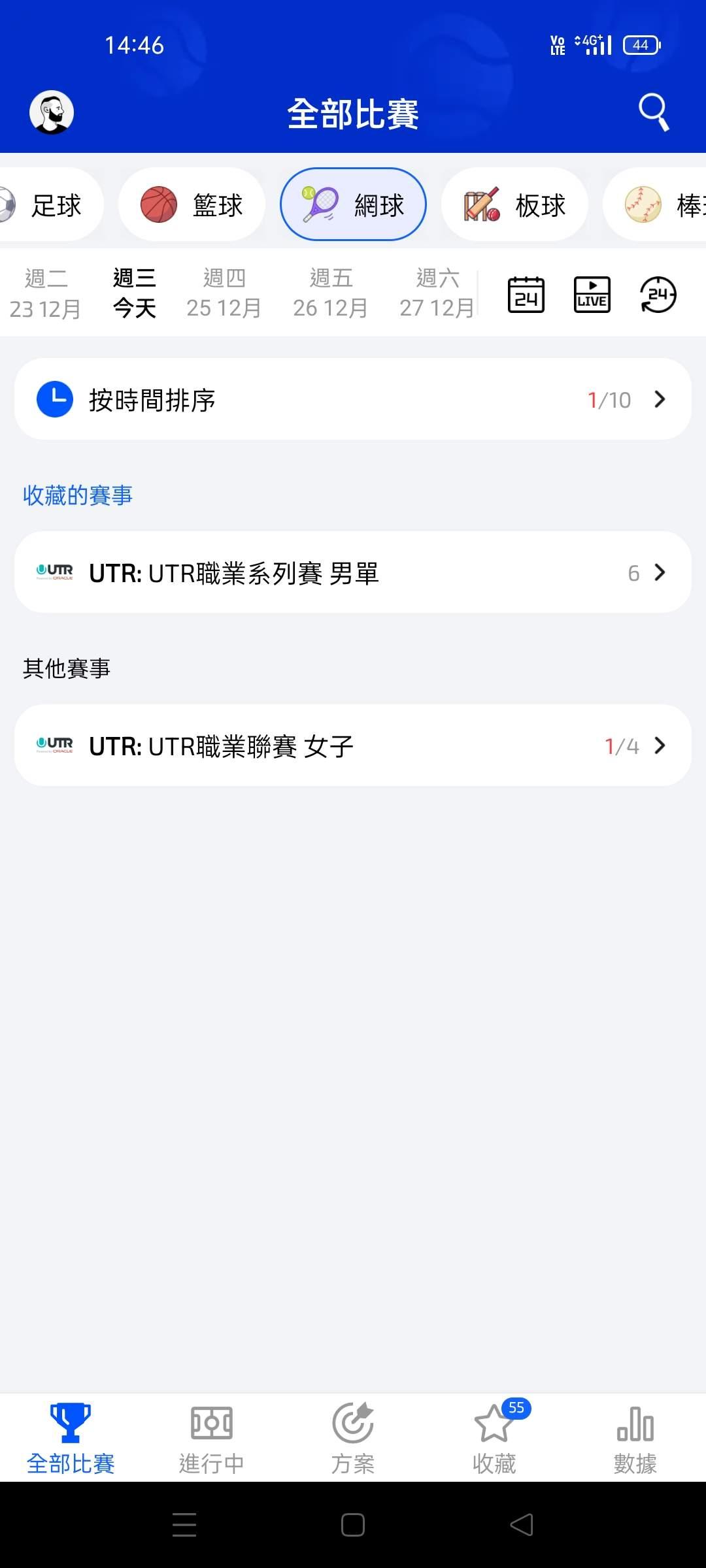
Task: Select the 板球 sport chip
Action: [x=514, y=205]
